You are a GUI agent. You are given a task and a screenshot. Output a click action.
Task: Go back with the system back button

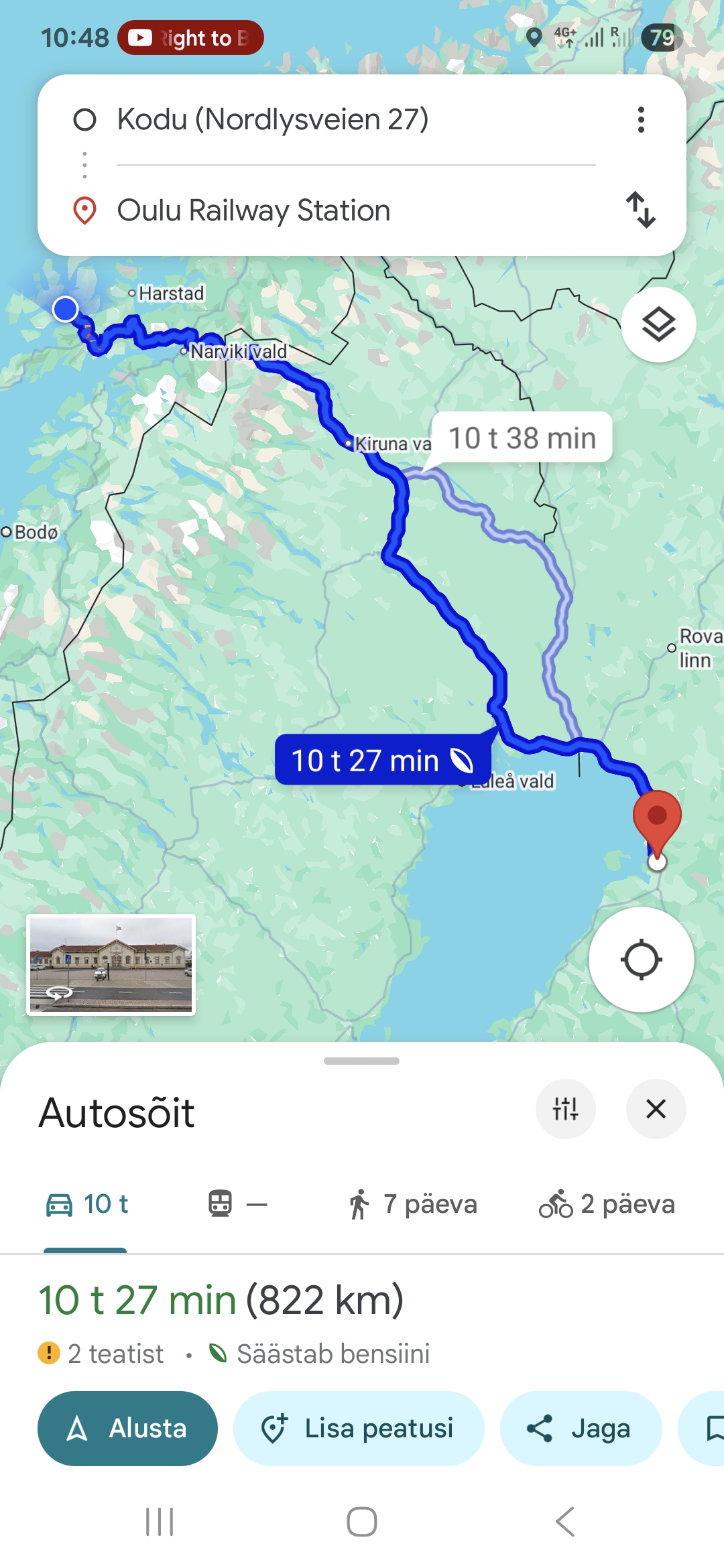pyautogui.click(x=565, y=1522)
